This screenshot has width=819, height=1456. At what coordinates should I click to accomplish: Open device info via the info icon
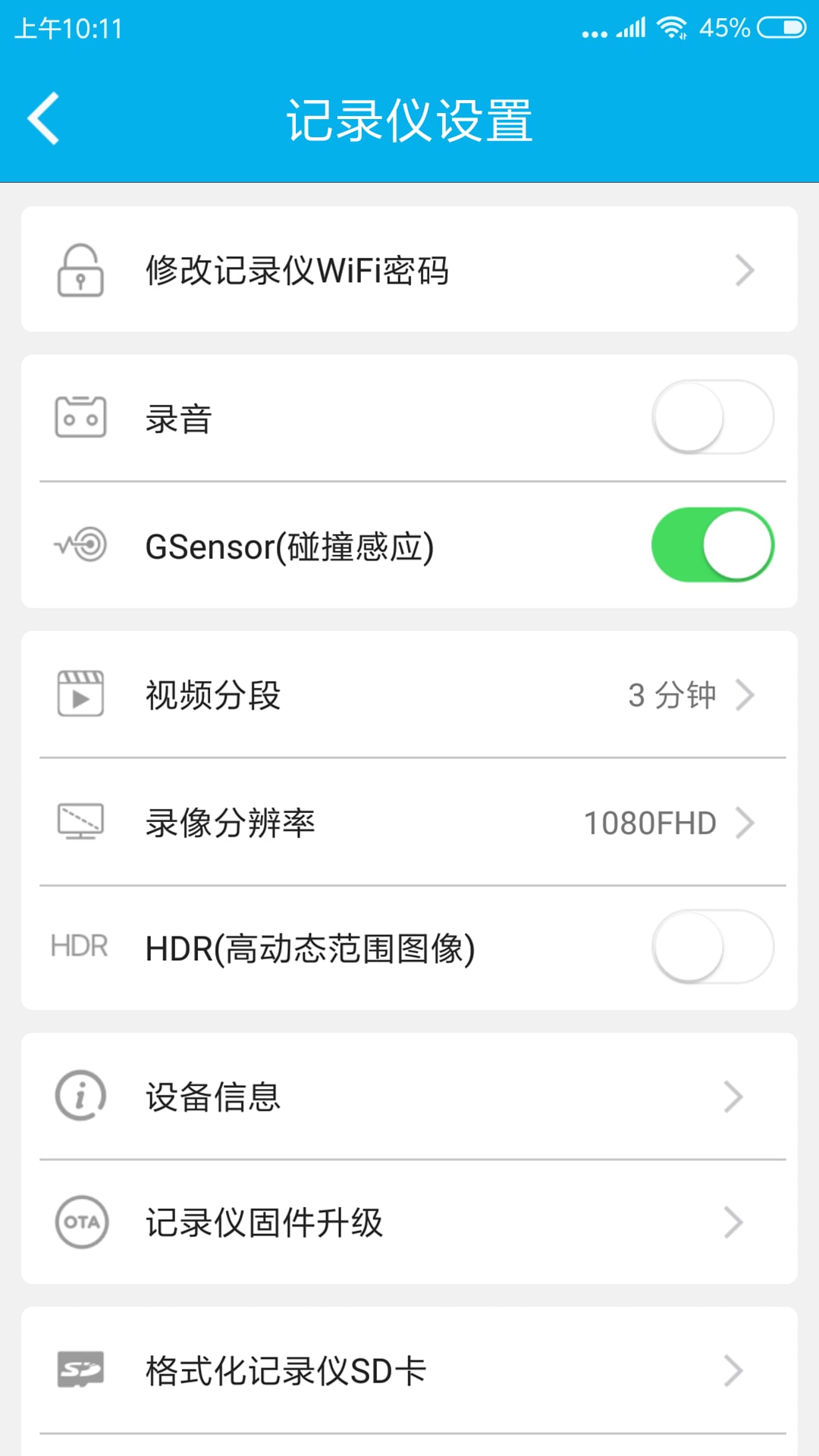(x=80, y=1094)
